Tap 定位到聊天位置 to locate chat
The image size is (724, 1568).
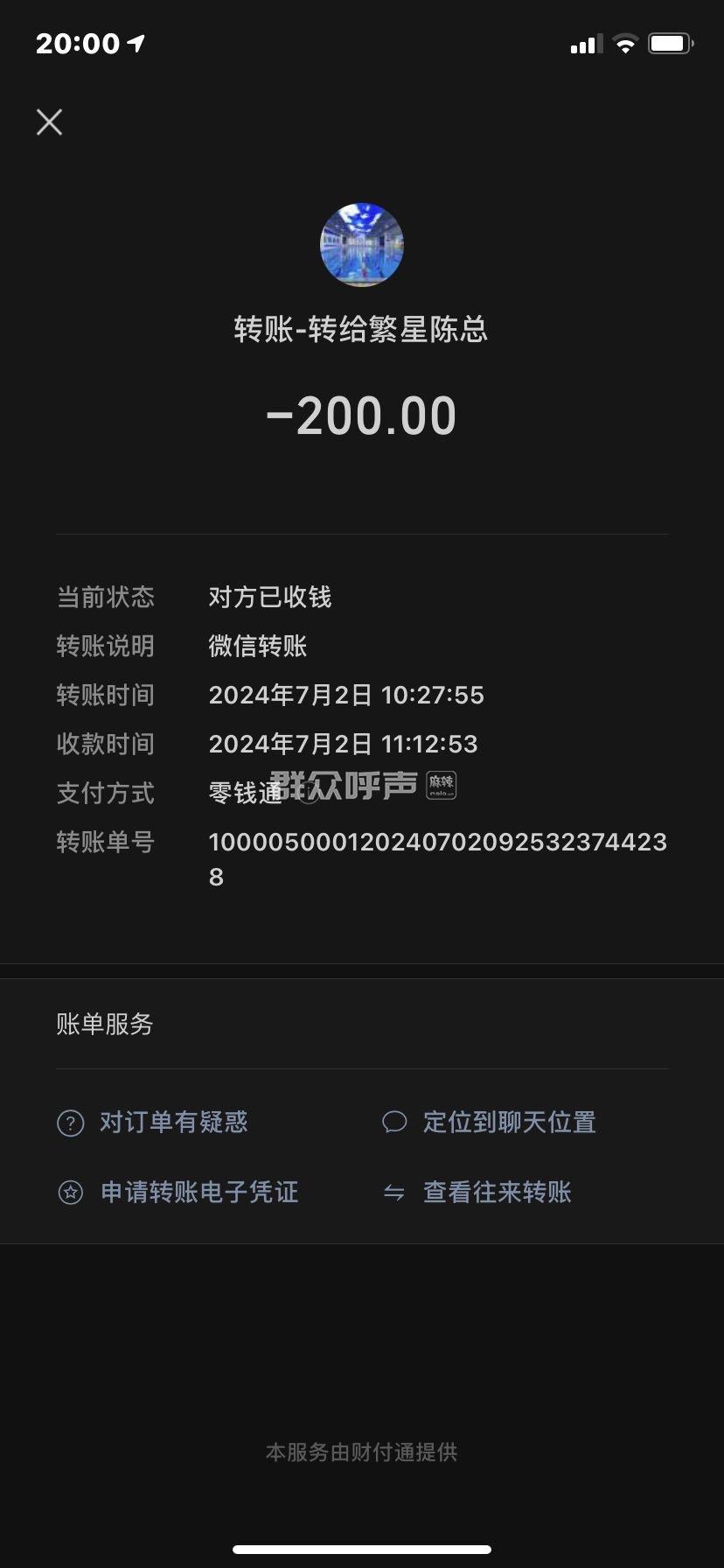click(x=508, y=1122)
